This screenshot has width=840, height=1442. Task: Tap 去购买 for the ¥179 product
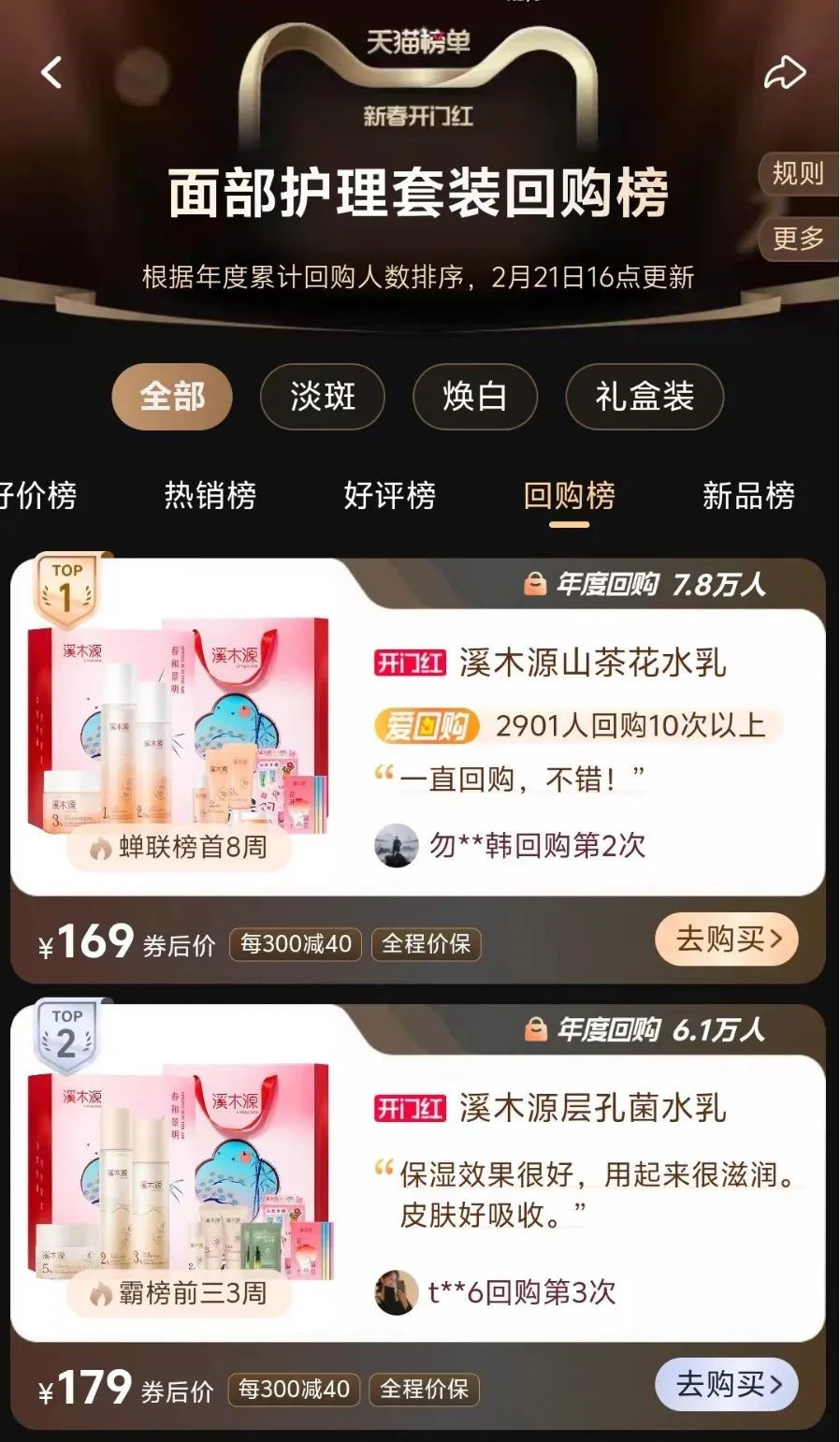[727, 1385]
